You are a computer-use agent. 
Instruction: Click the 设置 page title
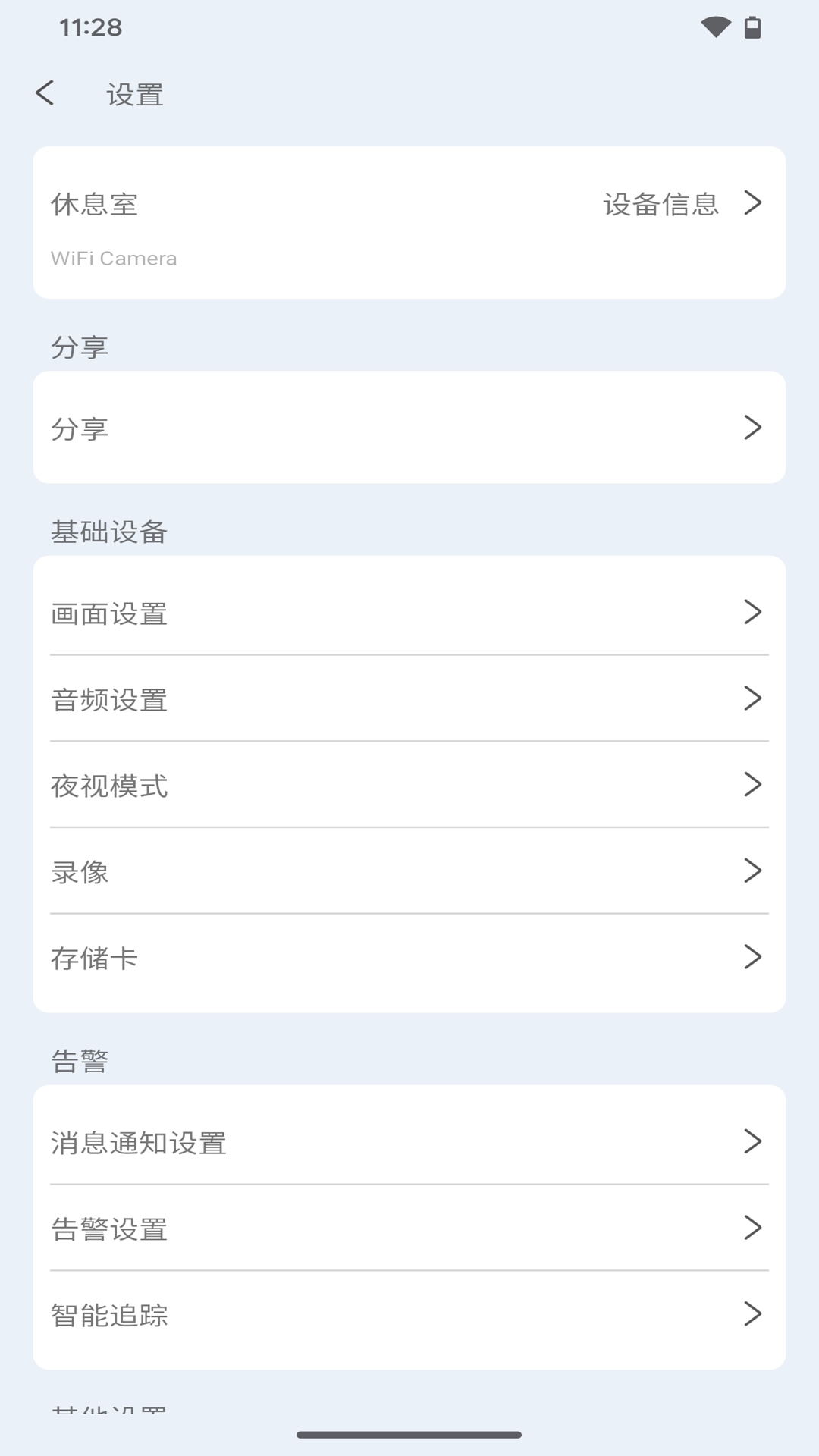(134, 93)
